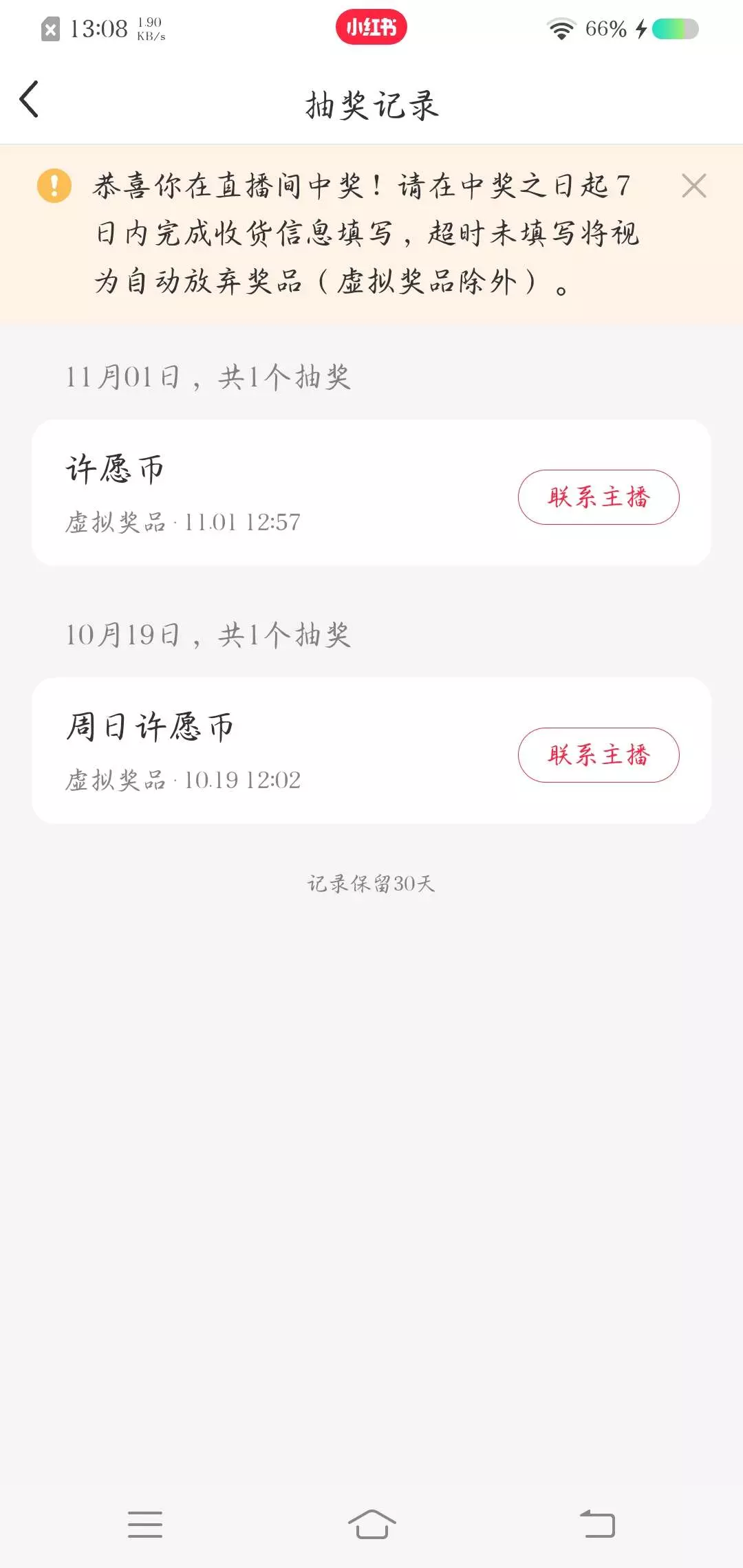Open the system recent apps menu
The height and width of the screenshot is (1568, 743).
click(x=145, y=1524)
